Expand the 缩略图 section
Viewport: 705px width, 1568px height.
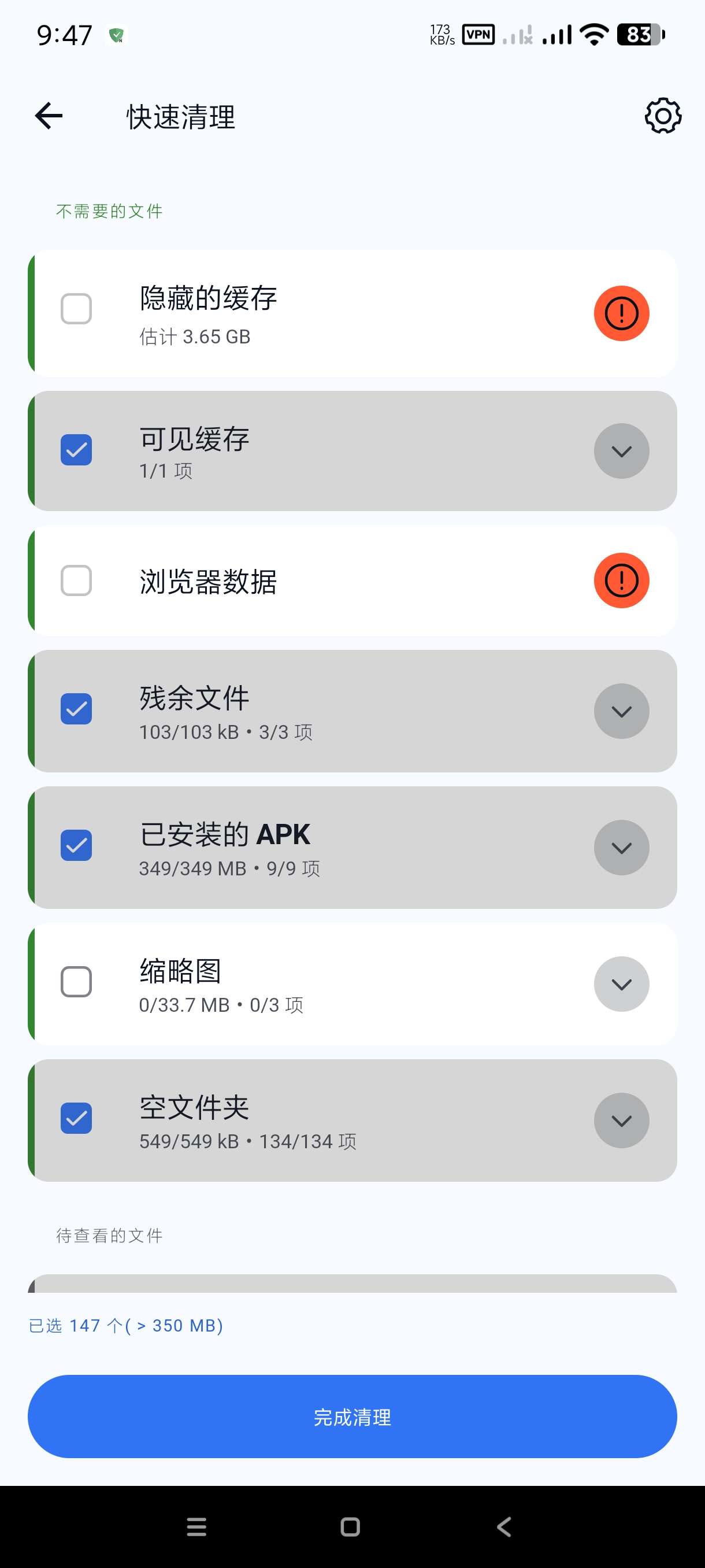pyautogui.click(x=621, y=984)
